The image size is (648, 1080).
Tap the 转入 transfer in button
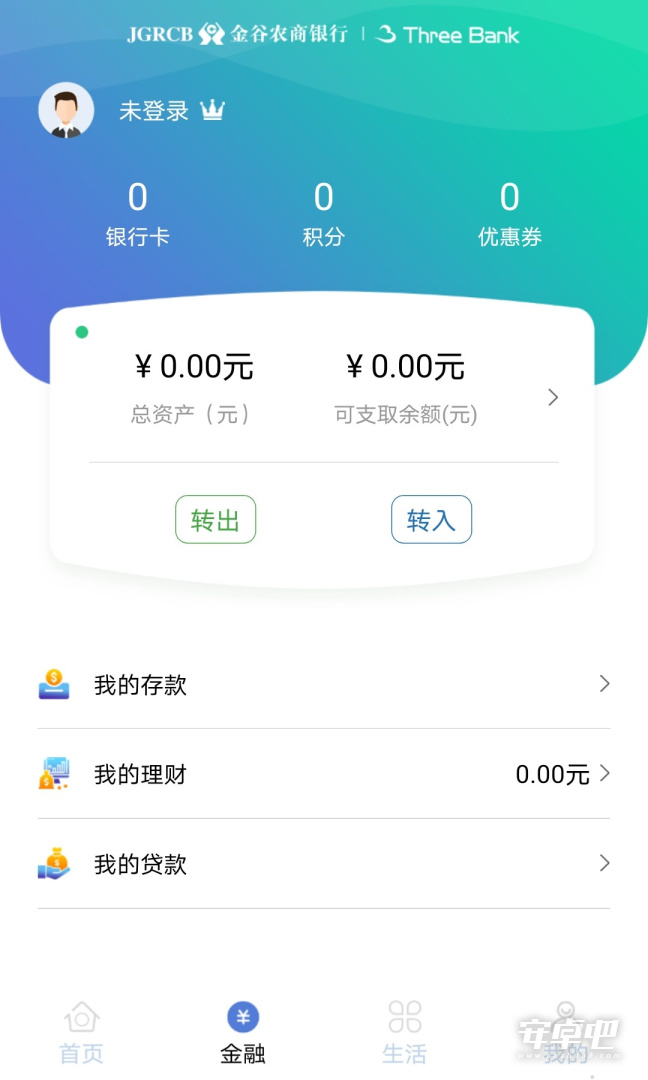pos(432,519)
